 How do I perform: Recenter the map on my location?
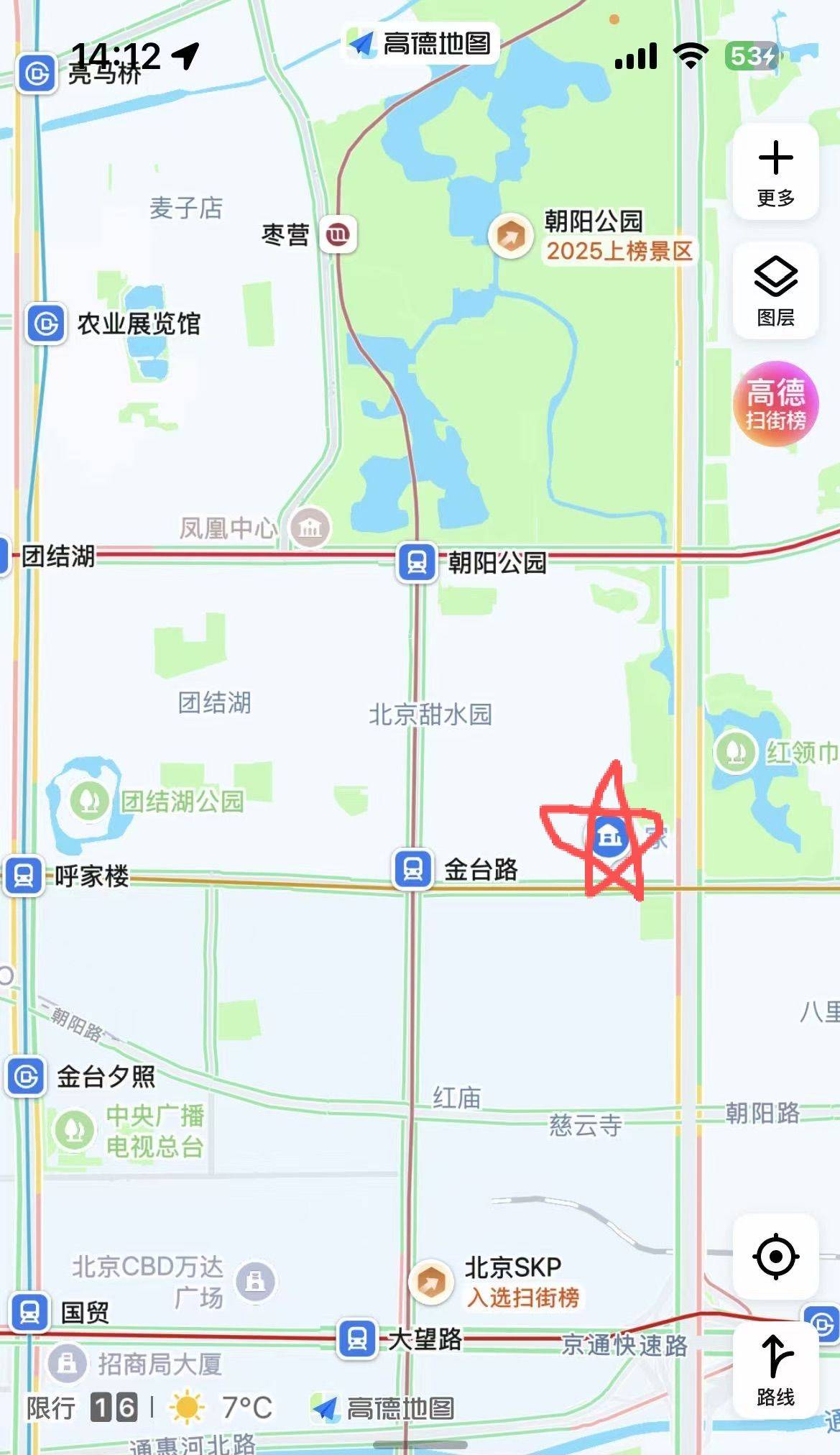coord(775,1257)
